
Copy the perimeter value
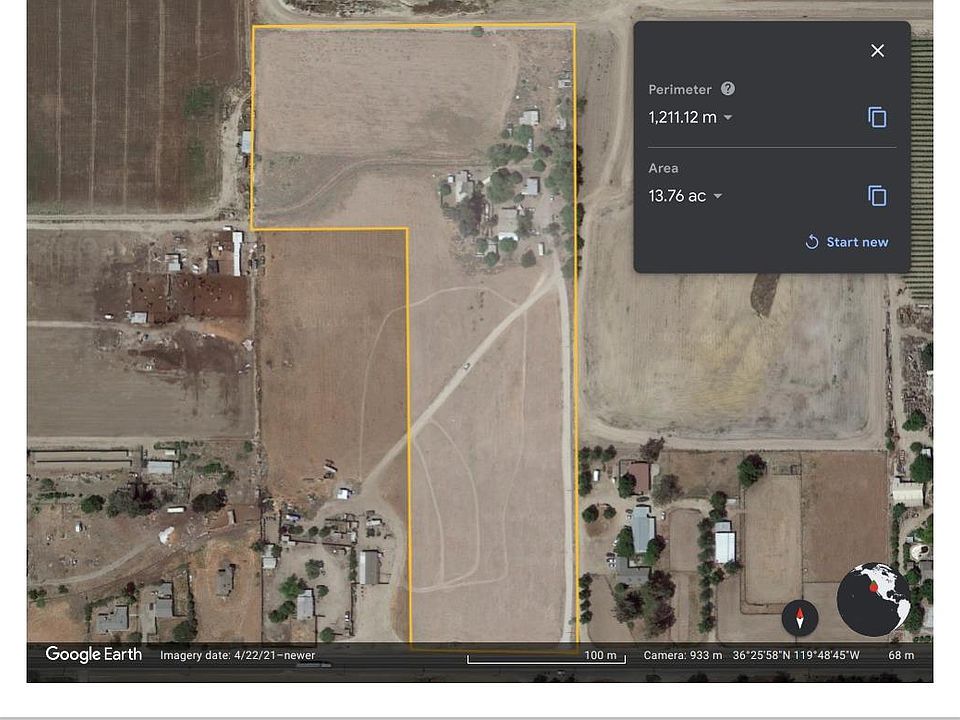point(877,118)
